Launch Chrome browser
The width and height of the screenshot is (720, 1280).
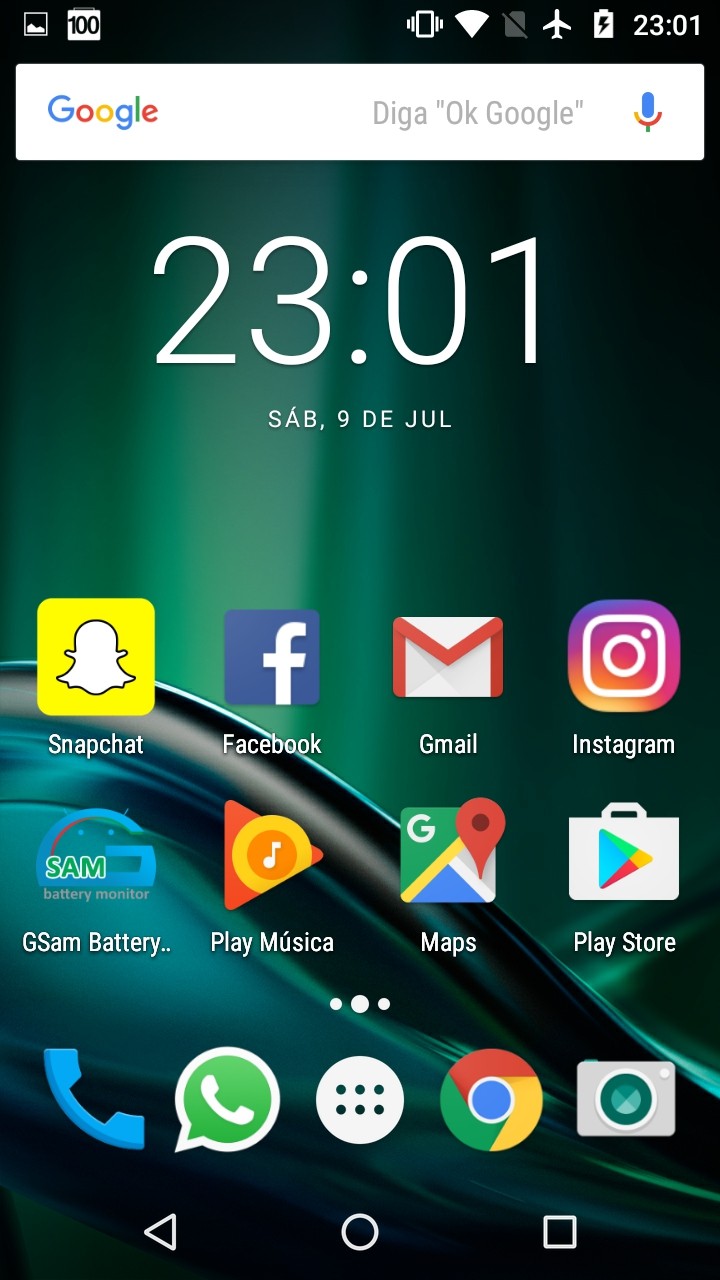[x=491, y=1100]
